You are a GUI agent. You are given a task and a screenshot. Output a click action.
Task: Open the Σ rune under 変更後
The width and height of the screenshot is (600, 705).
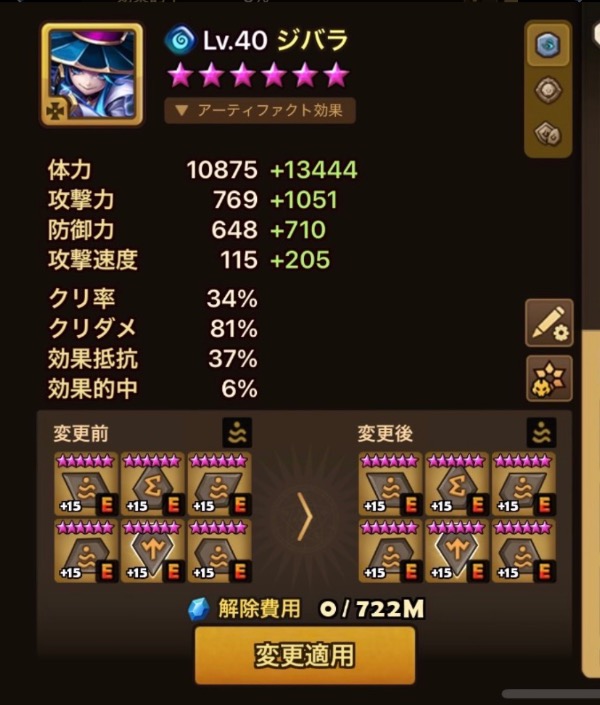point(457,484)
